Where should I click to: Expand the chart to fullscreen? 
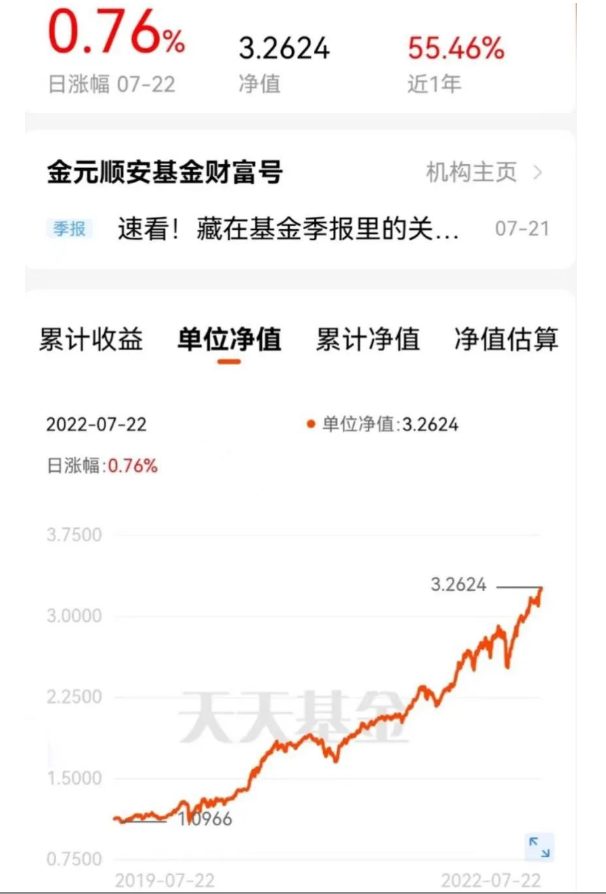pos(539,847)
